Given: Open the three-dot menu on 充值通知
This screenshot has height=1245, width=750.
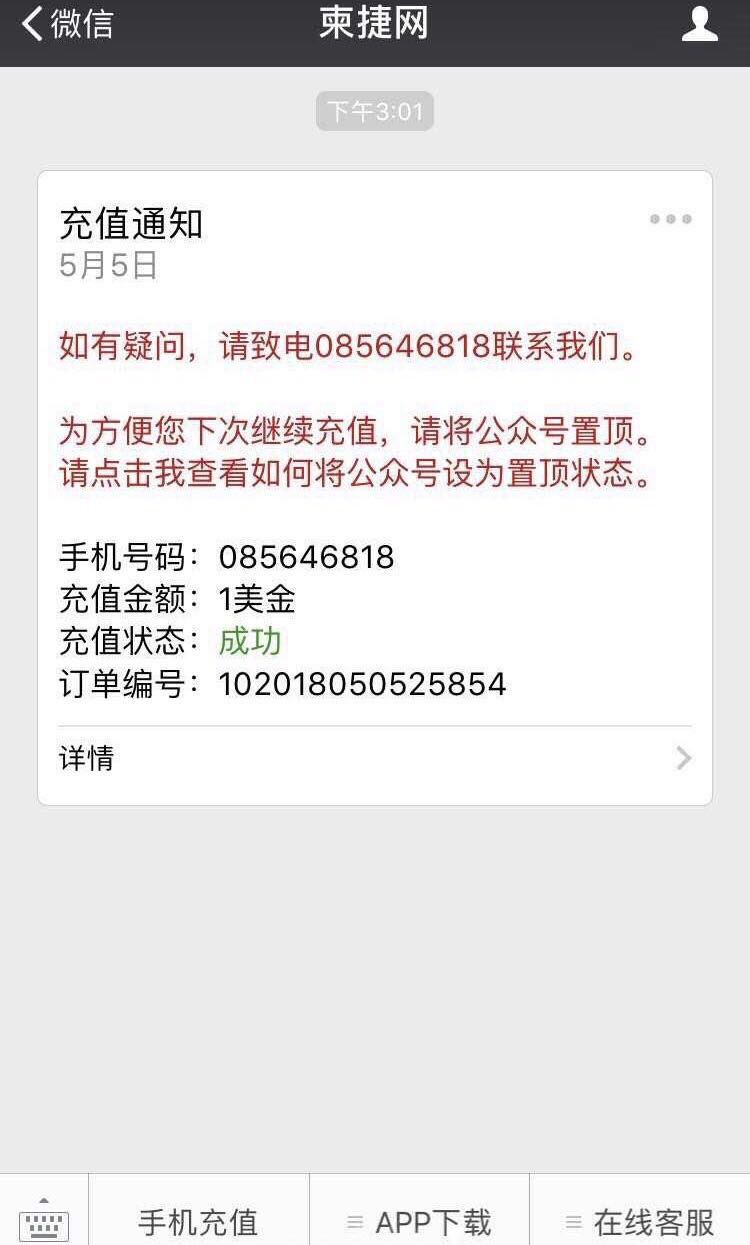Looking at the screenshot, I should coord(670,219).
